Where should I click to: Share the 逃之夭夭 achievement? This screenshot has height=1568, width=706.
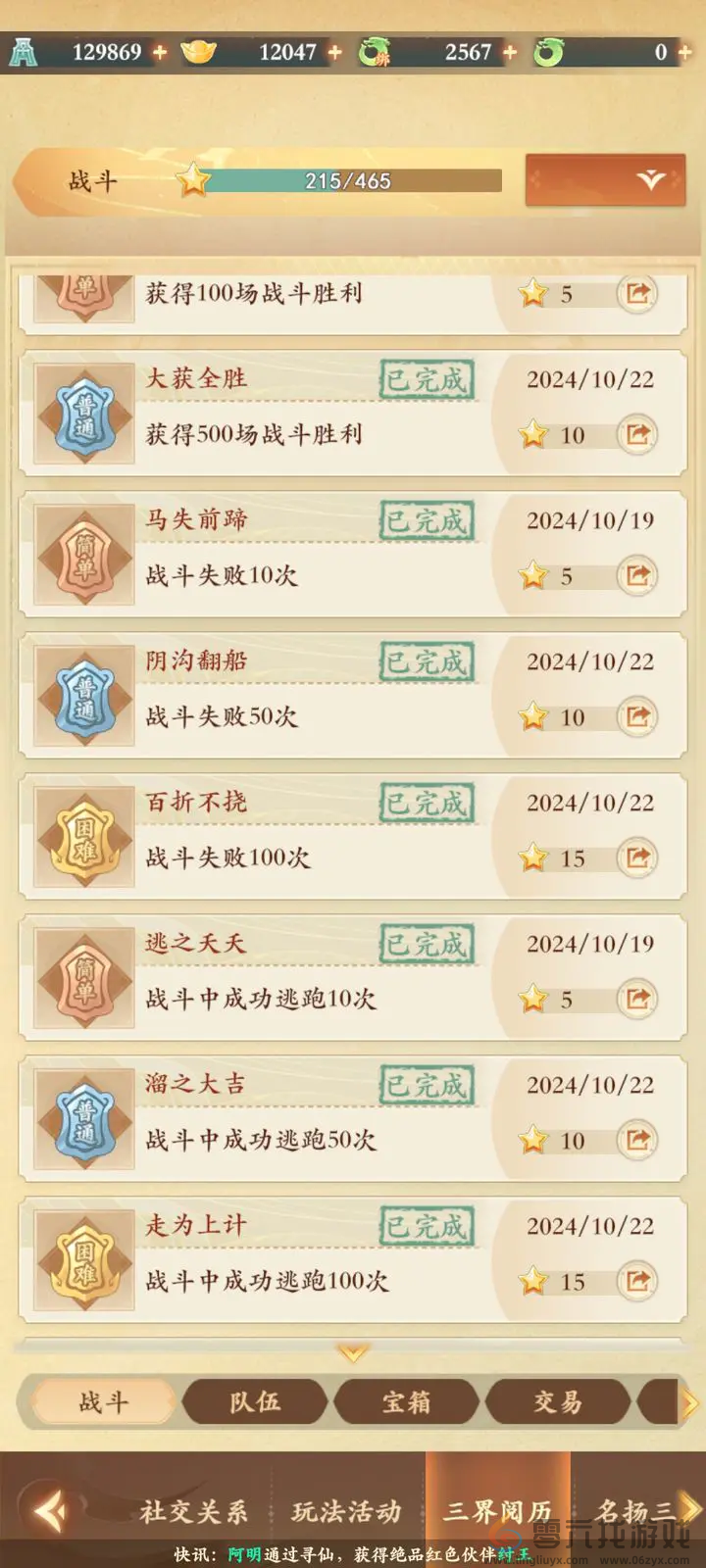tap(637, 999)
